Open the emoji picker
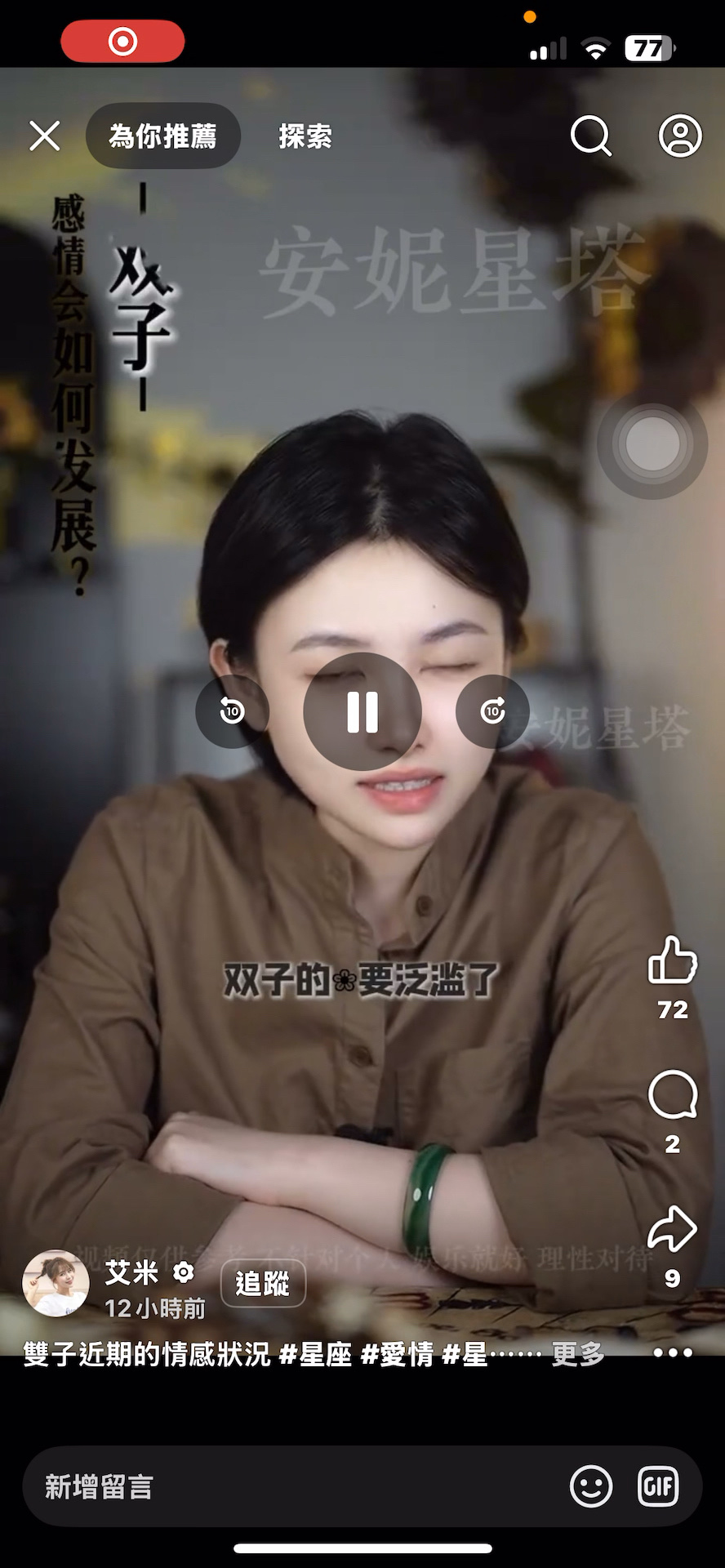The height and width of the screenshot is (1568, 725). tap(591, 1486)
